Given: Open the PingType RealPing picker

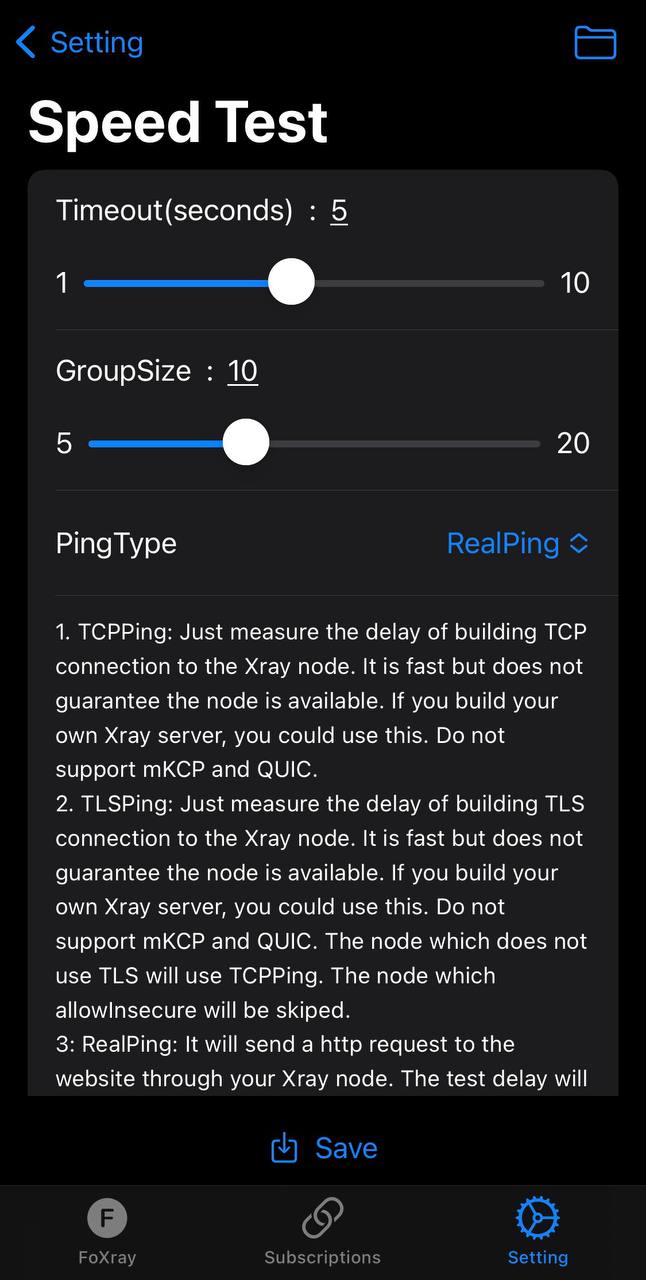Looking at the screenshot, I should click(517, 543).
